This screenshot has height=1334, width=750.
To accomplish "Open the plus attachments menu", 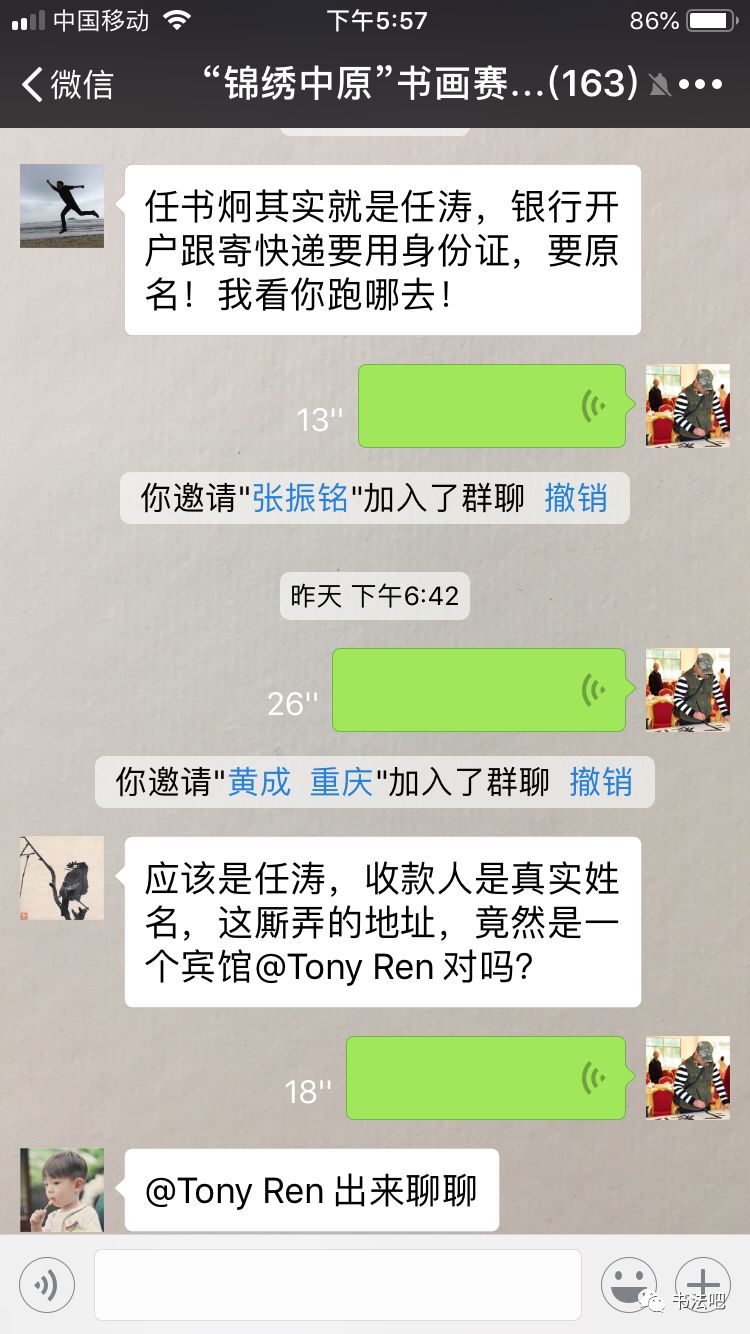I will [x=703, y=1283].
